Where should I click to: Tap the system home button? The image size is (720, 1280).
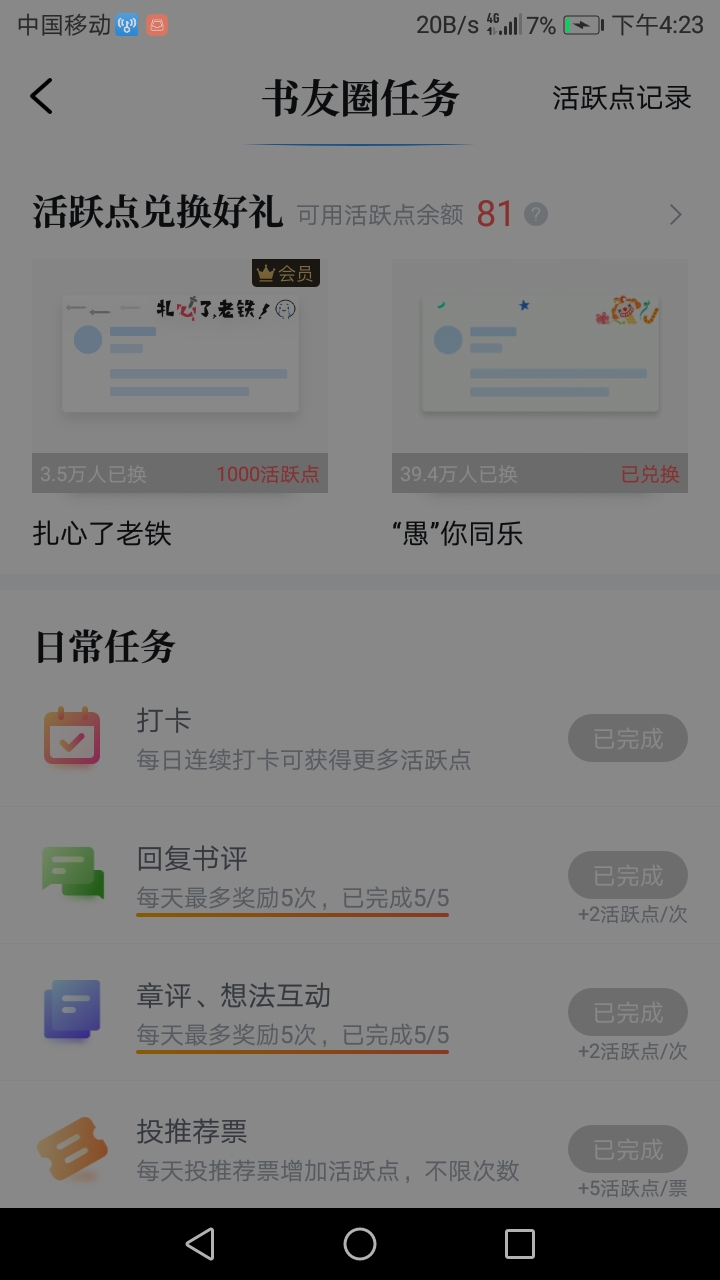click(x=360, y=1244)
